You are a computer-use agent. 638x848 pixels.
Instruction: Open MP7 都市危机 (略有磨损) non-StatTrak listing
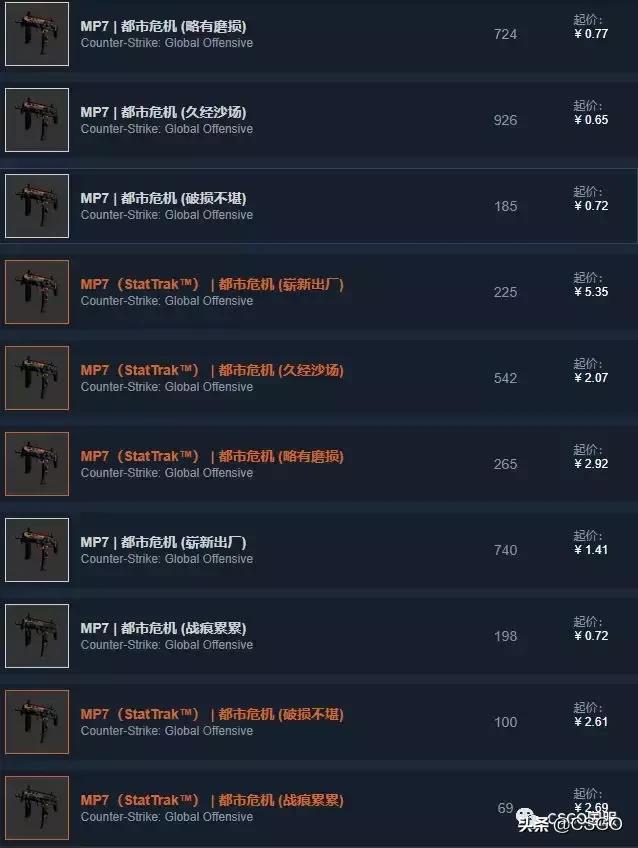(163, 27)
